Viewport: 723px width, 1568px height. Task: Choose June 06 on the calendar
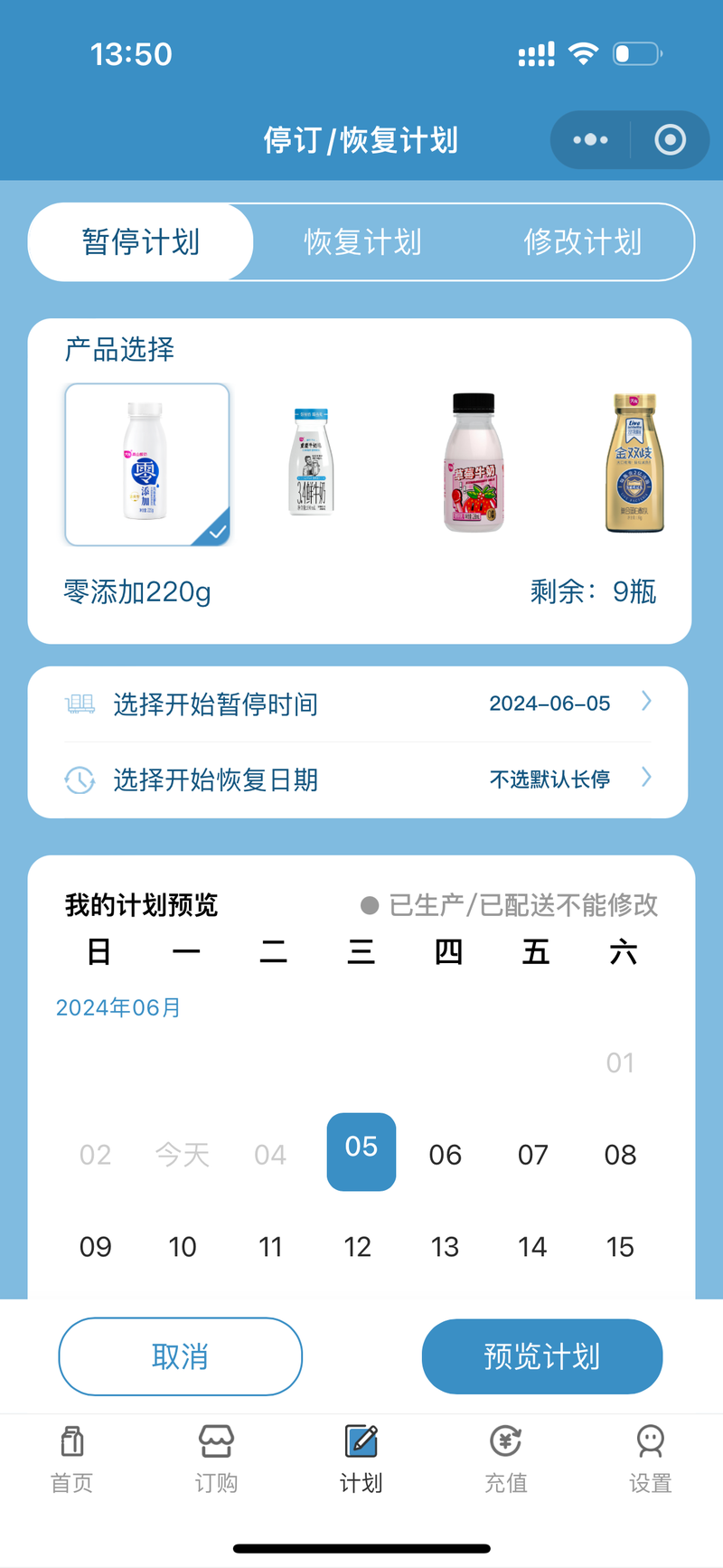446,1155
